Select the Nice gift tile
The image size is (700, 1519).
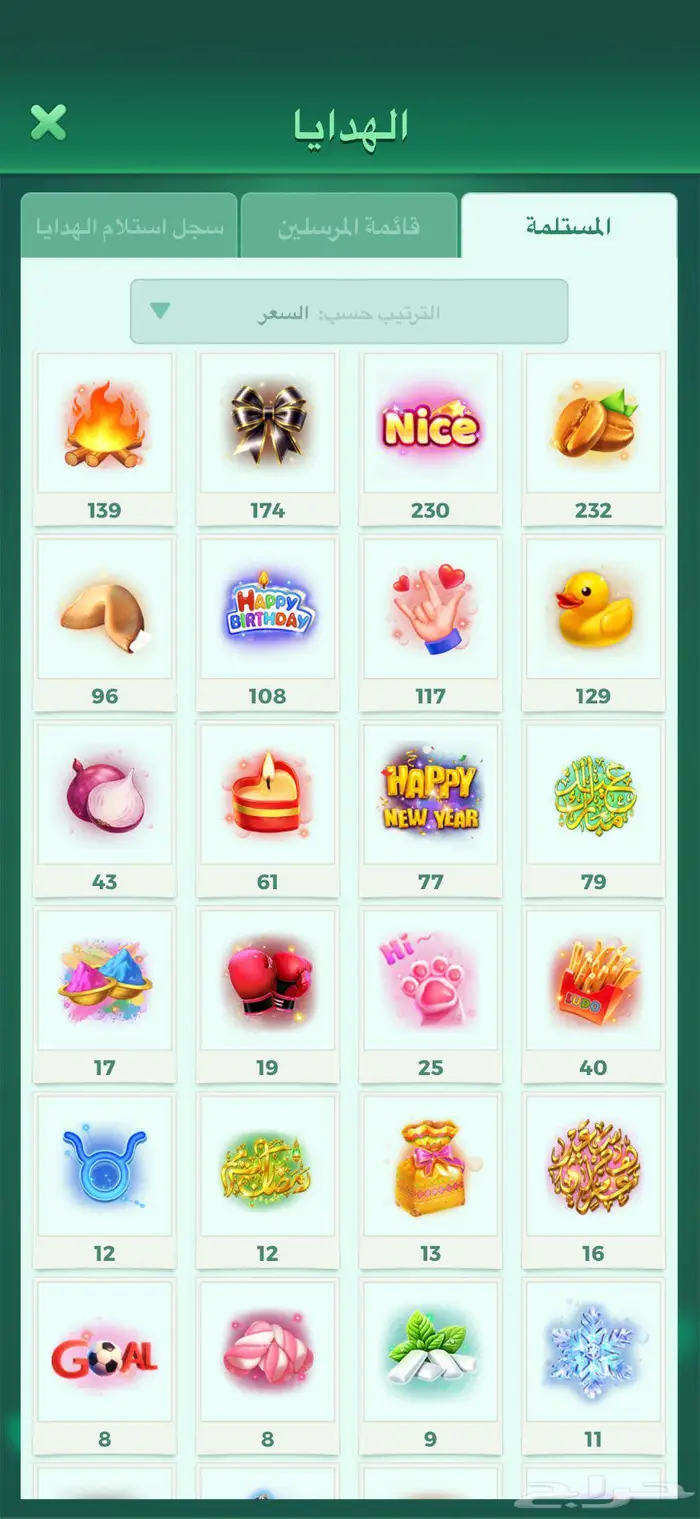coord(430,438)
